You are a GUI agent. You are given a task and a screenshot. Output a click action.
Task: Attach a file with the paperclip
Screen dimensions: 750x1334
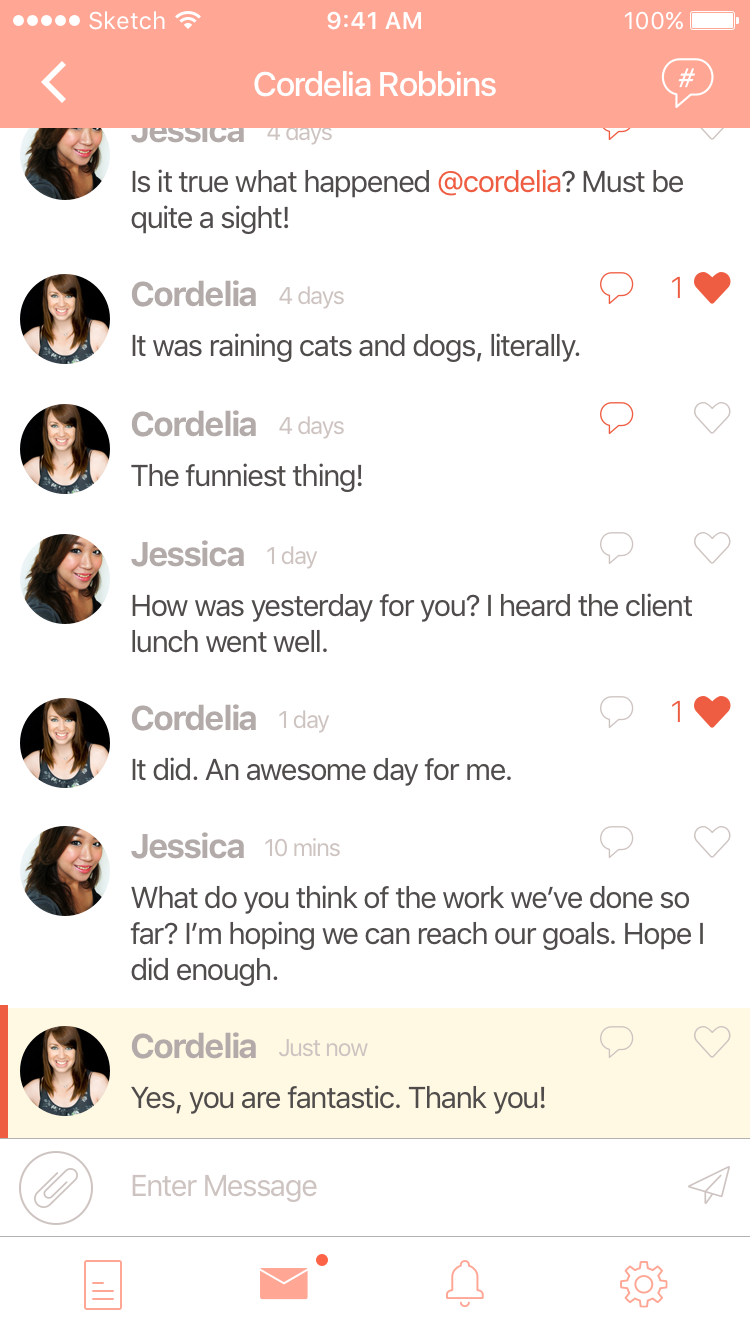click(x=56, y=1188)
